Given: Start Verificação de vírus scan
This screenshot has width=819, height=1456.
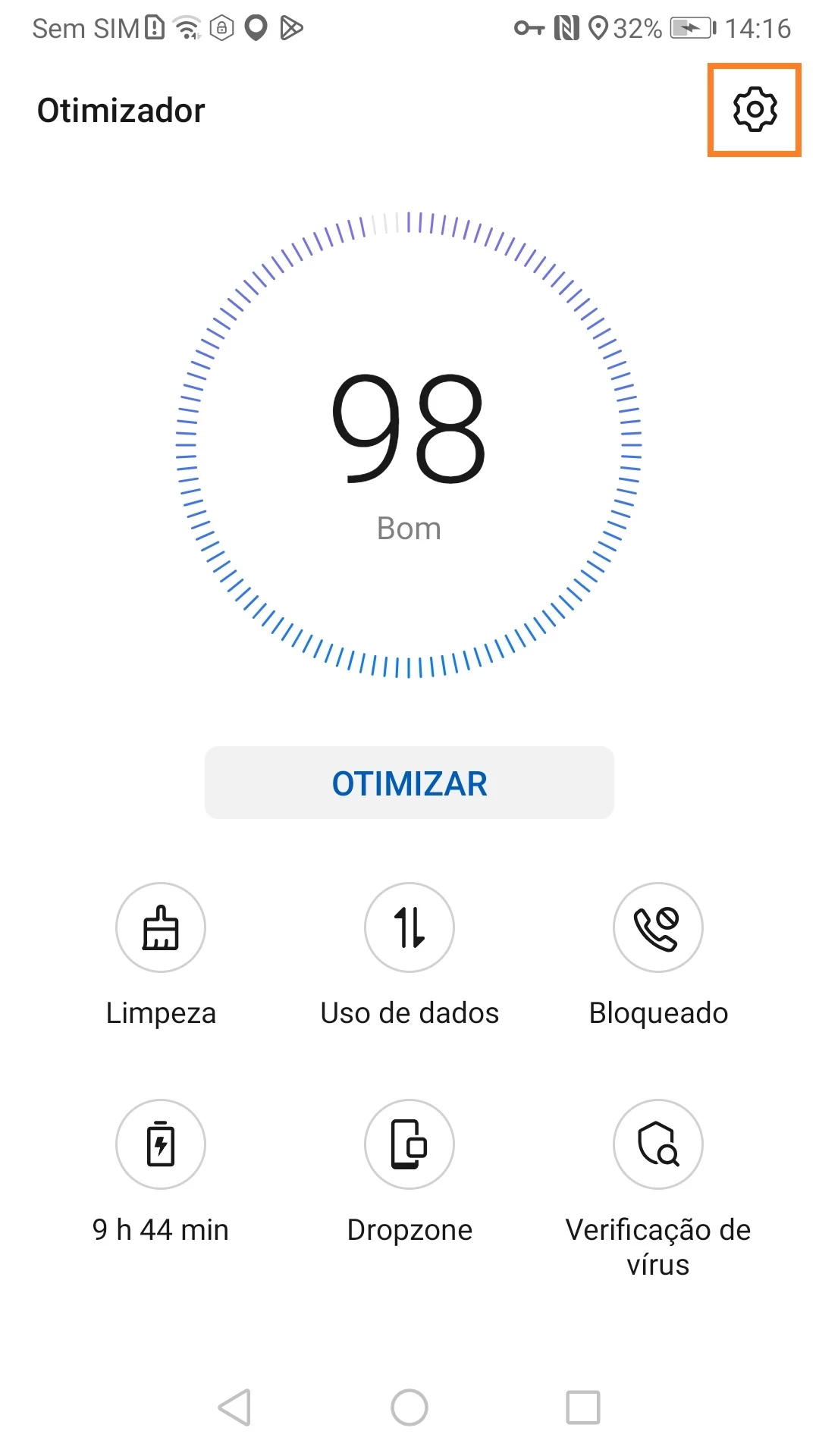Looking at the screenshot, I should (658, 1144).
